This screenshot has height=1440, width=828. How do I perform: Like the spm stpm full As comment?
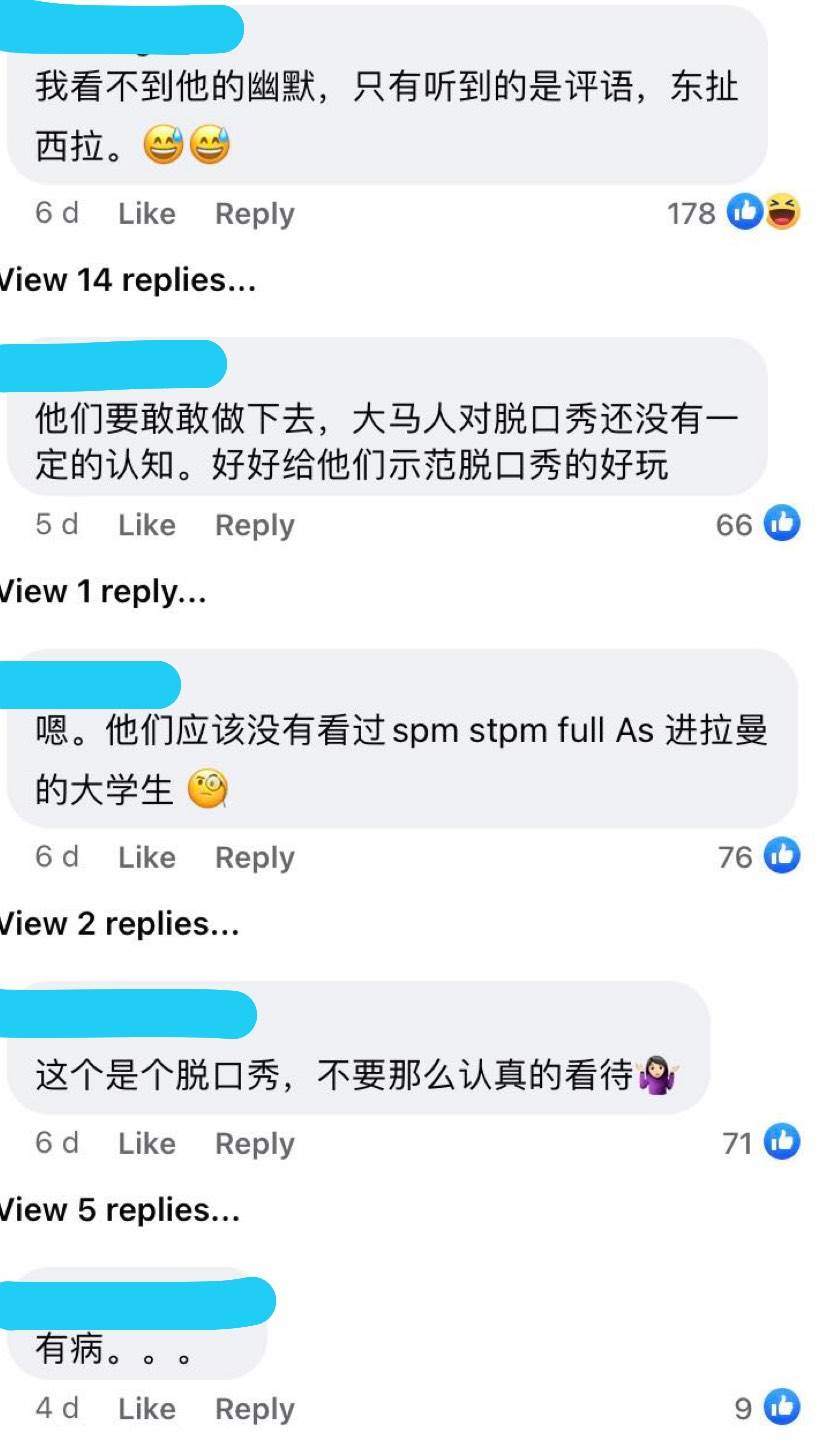146,857
